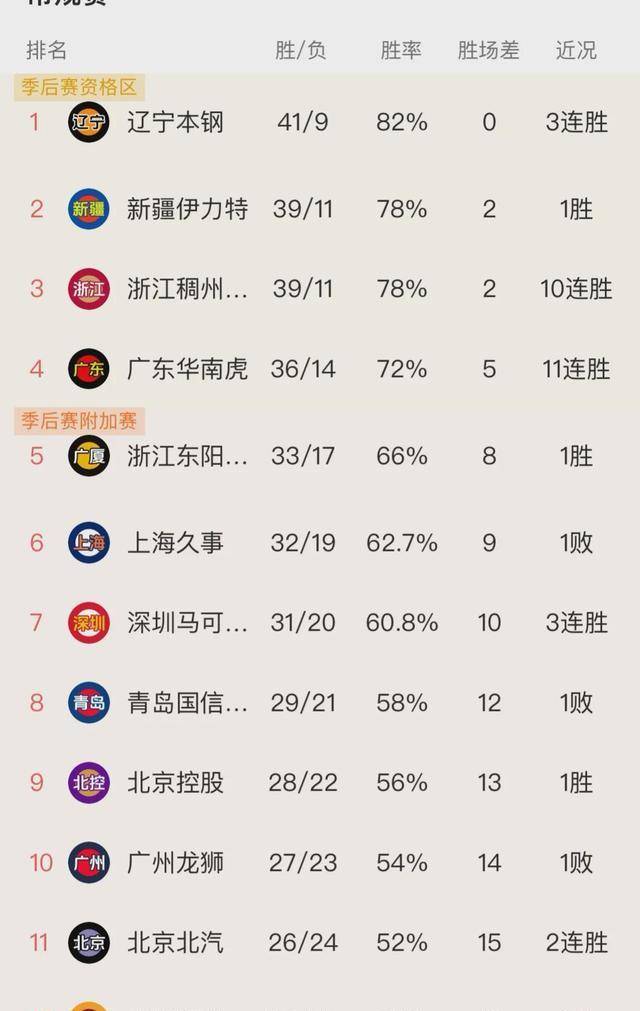Tap the 北京北汽 team row
Image resolution: width=640 pixels, height=1011 pixels.
pos(175,942)
